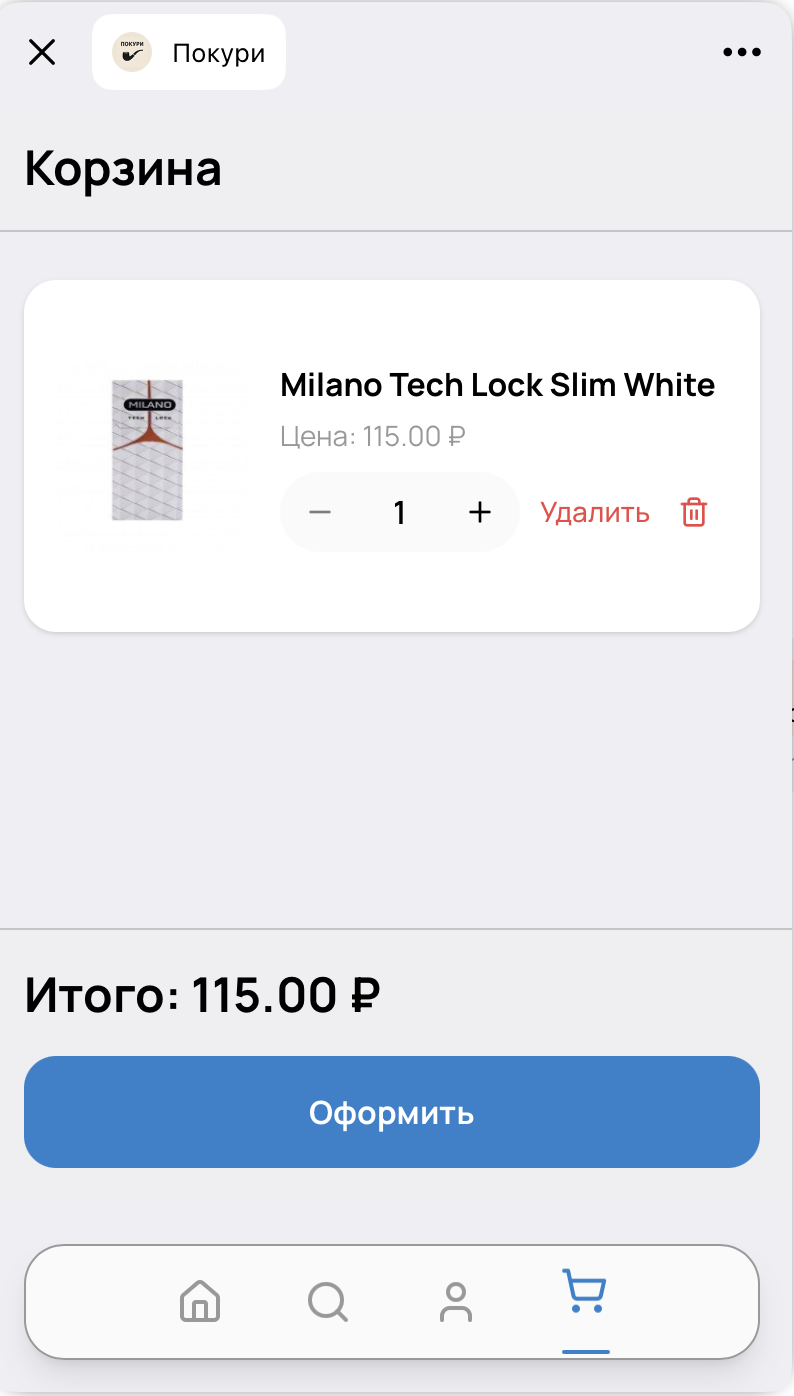Click the Покури title in the top bar
Image resolution: width=794 pixels, height=1396 pixels.
tap(217, 51)
